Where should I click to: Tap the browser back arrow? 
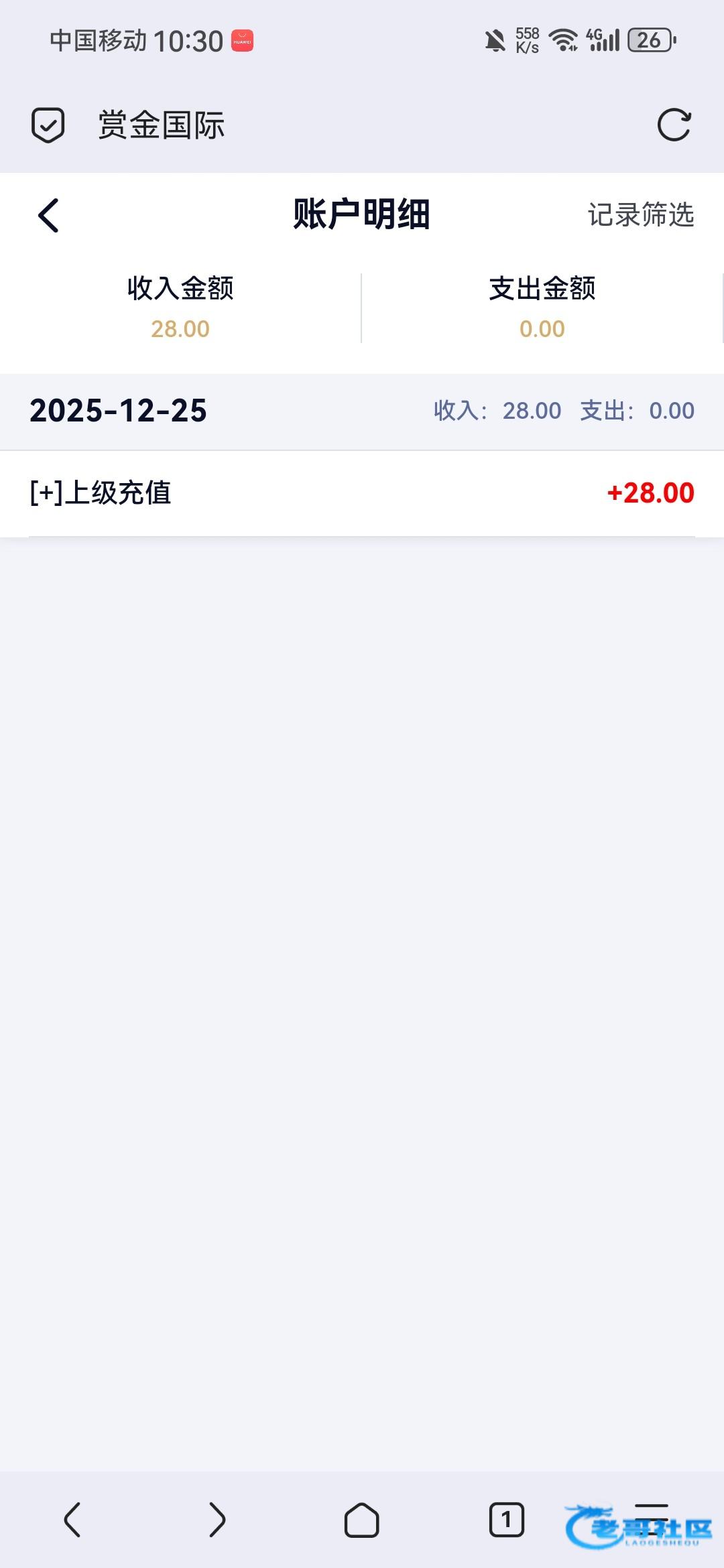coord(72,1519)
